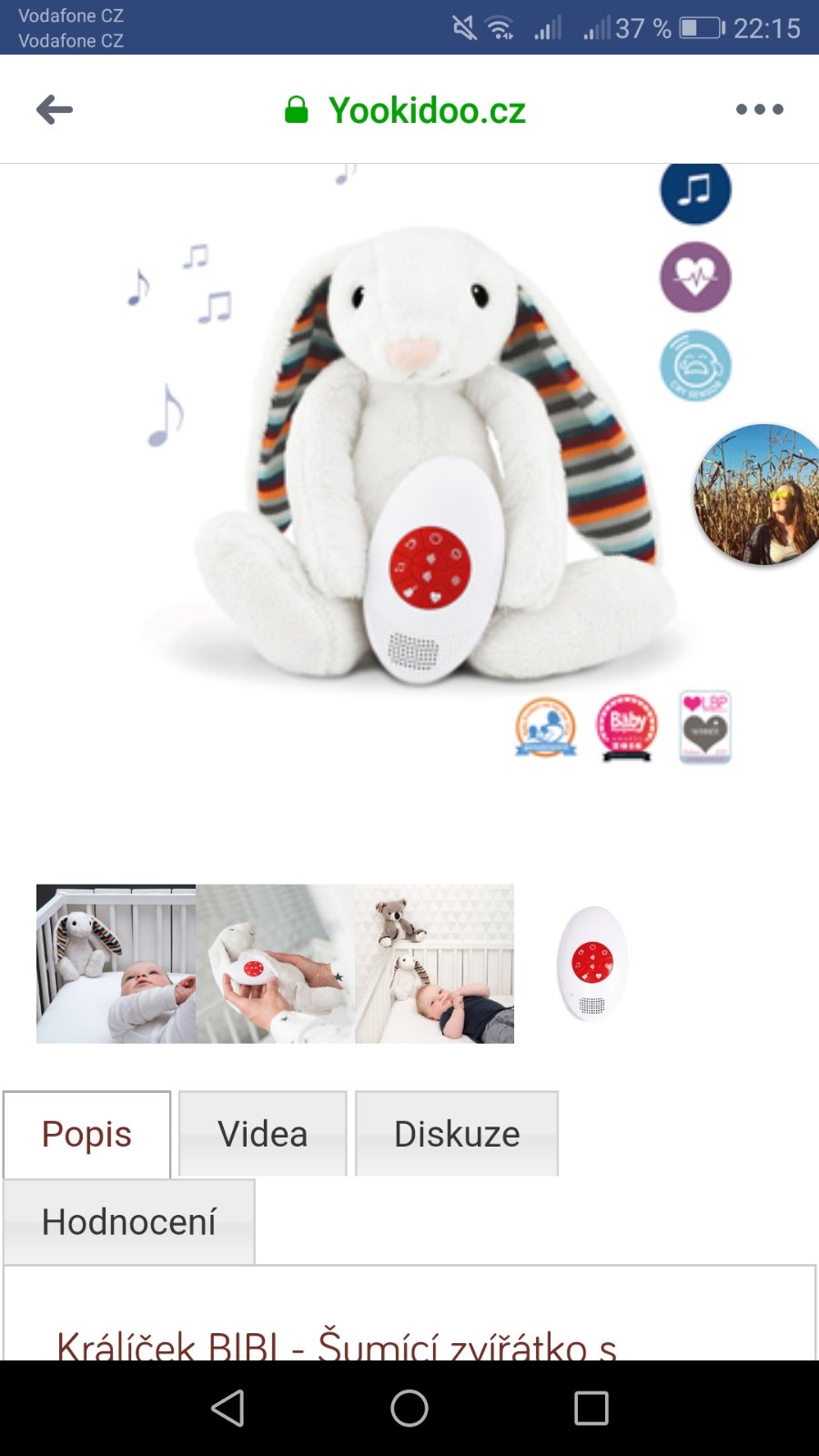View thumbnail of bunny in crib with baby
819x1456 pixels.
point(116,964)
